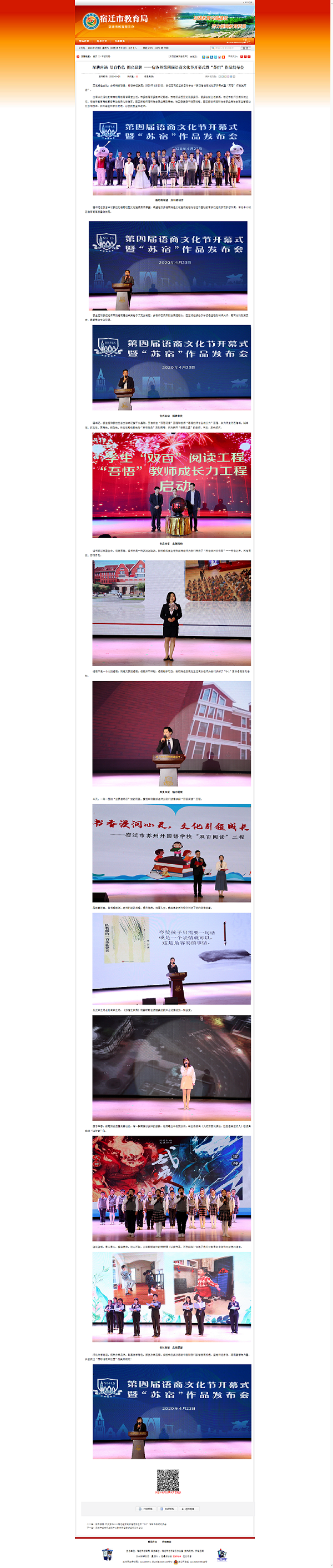Screen dimensions: 333x1568
Task: Open the 联系我们 footer link
Action: pos(153,1542)
